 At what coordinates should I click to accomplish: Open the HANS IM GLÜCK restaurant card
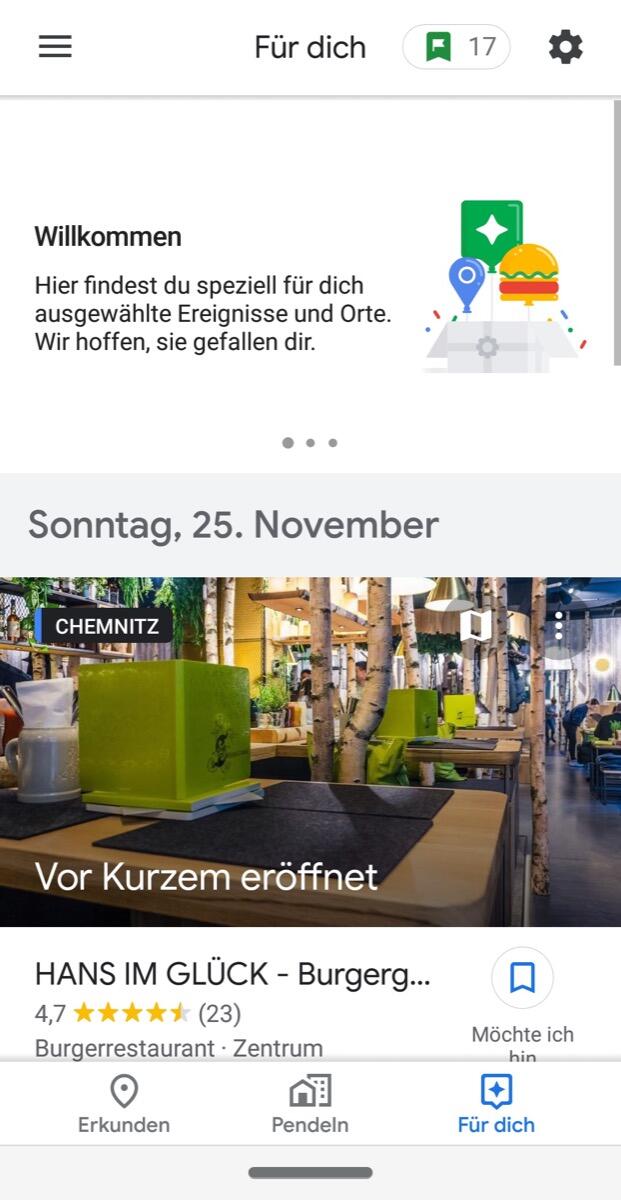click(233, 974)
